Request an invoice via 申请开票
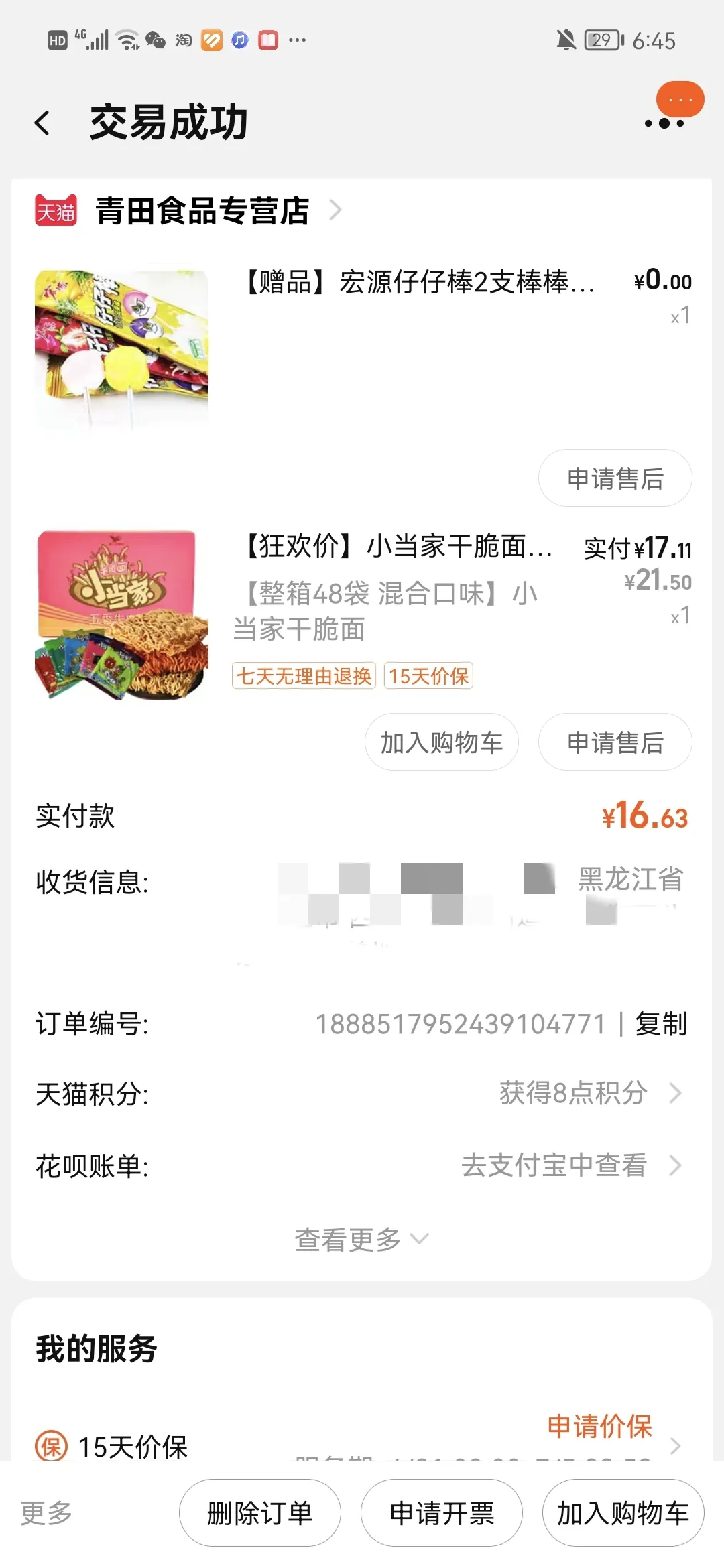Viewport: 724px width, 1568px height. 441,1513
